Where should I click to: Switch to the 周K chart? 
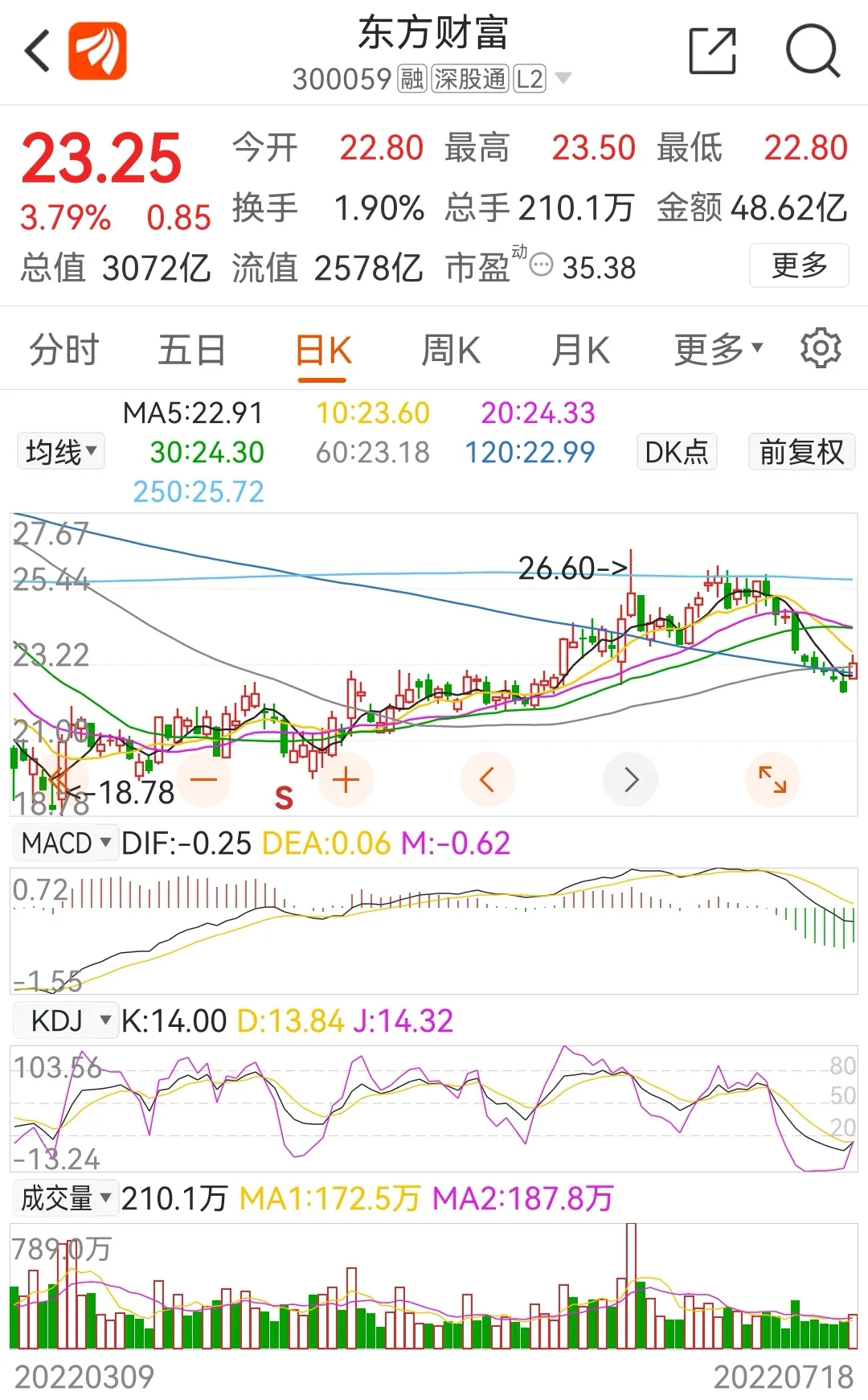coord(450,351)
